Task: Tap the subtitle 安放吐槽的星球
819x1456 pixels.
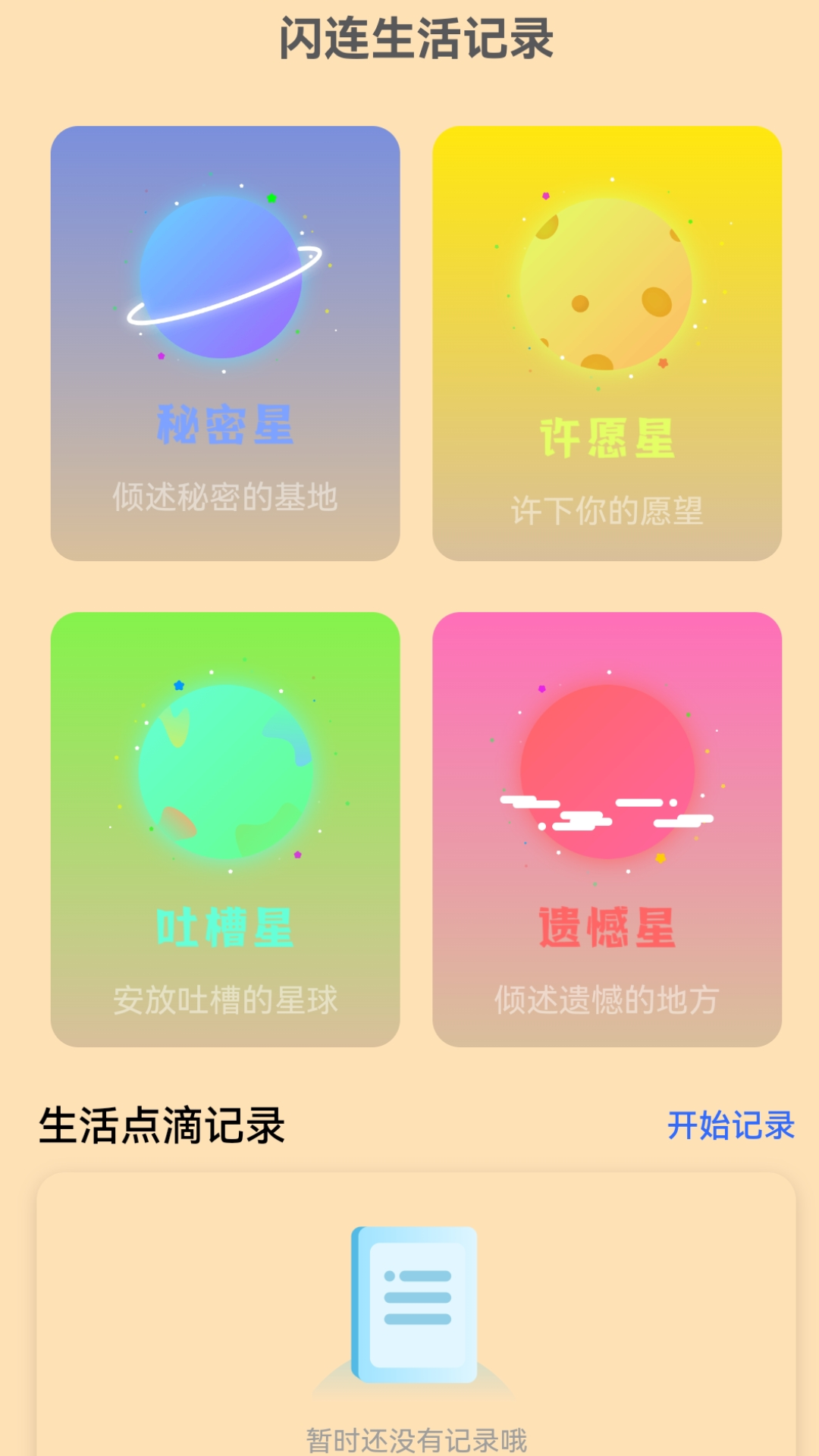Action: pyautogui.click(x=225, y=999)
